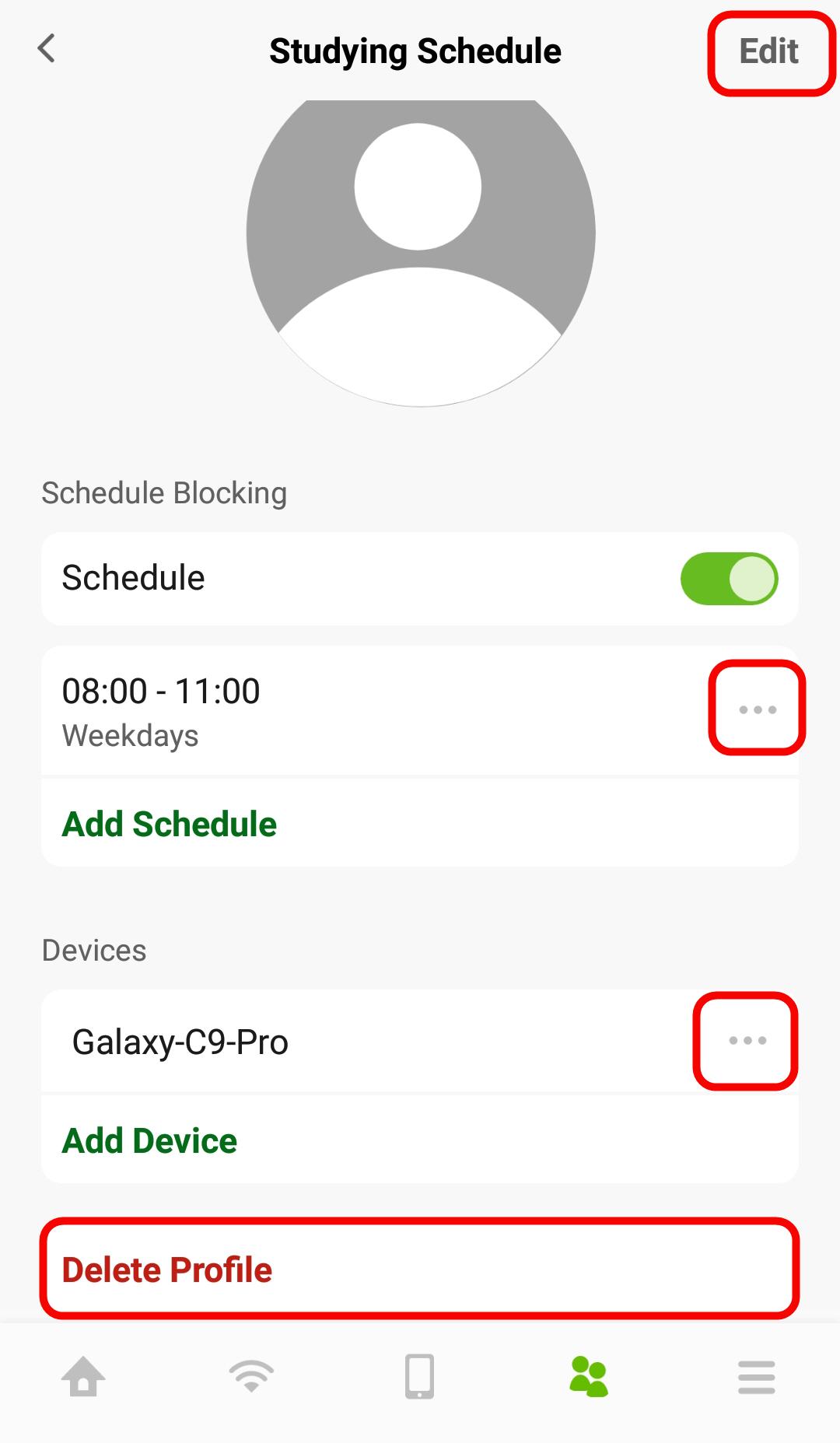Switch to the devices phone tab

click(x=419, y=1376)
